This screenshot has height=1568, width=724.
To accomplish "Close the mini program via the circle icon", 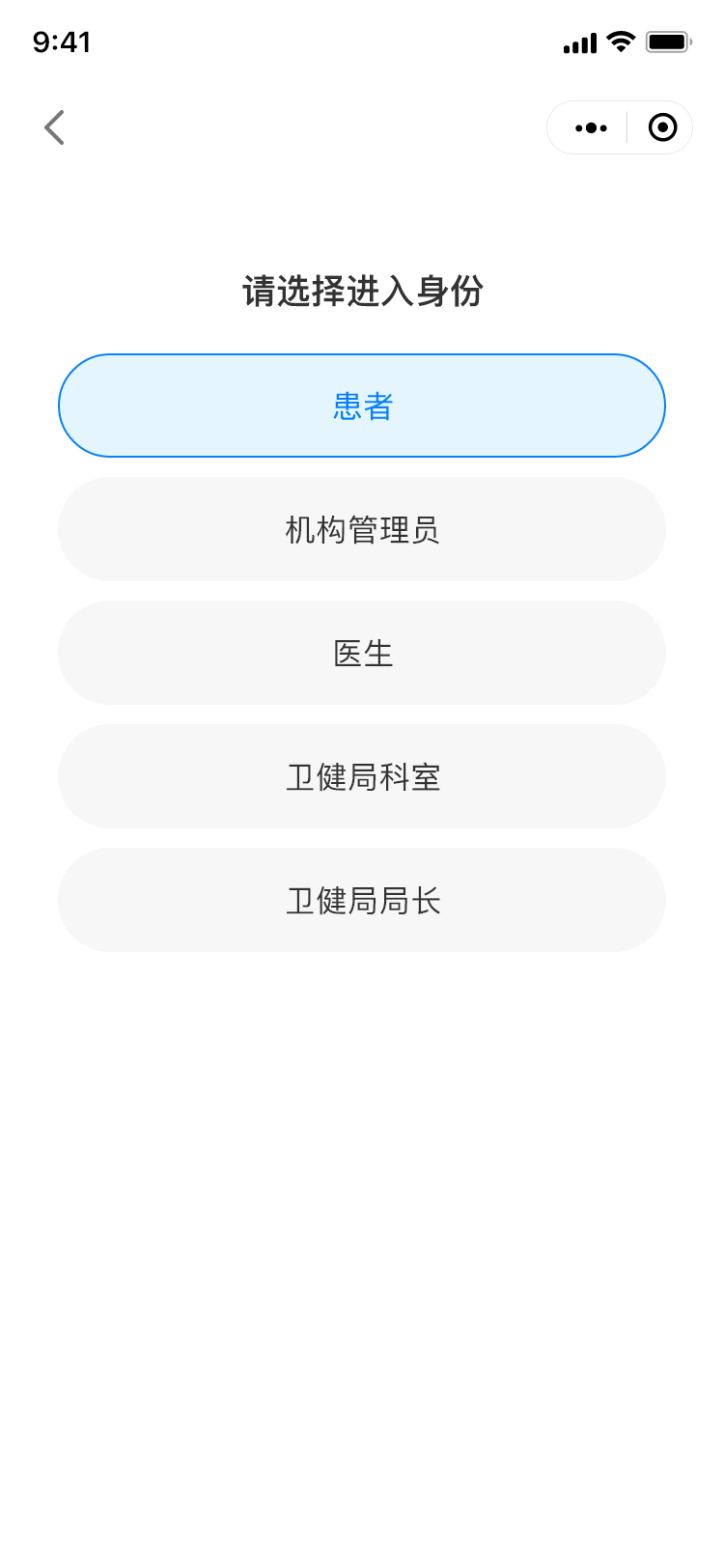I will pos(662,127).
